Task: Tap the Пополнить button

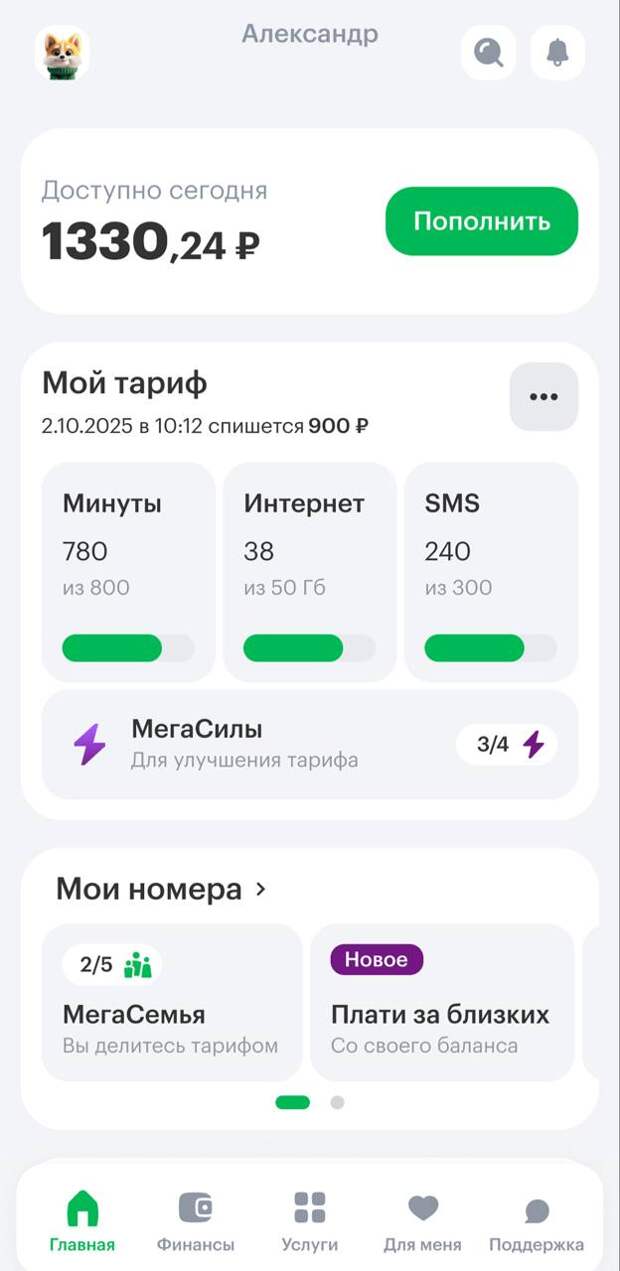Action: click(x=481, y=221)
